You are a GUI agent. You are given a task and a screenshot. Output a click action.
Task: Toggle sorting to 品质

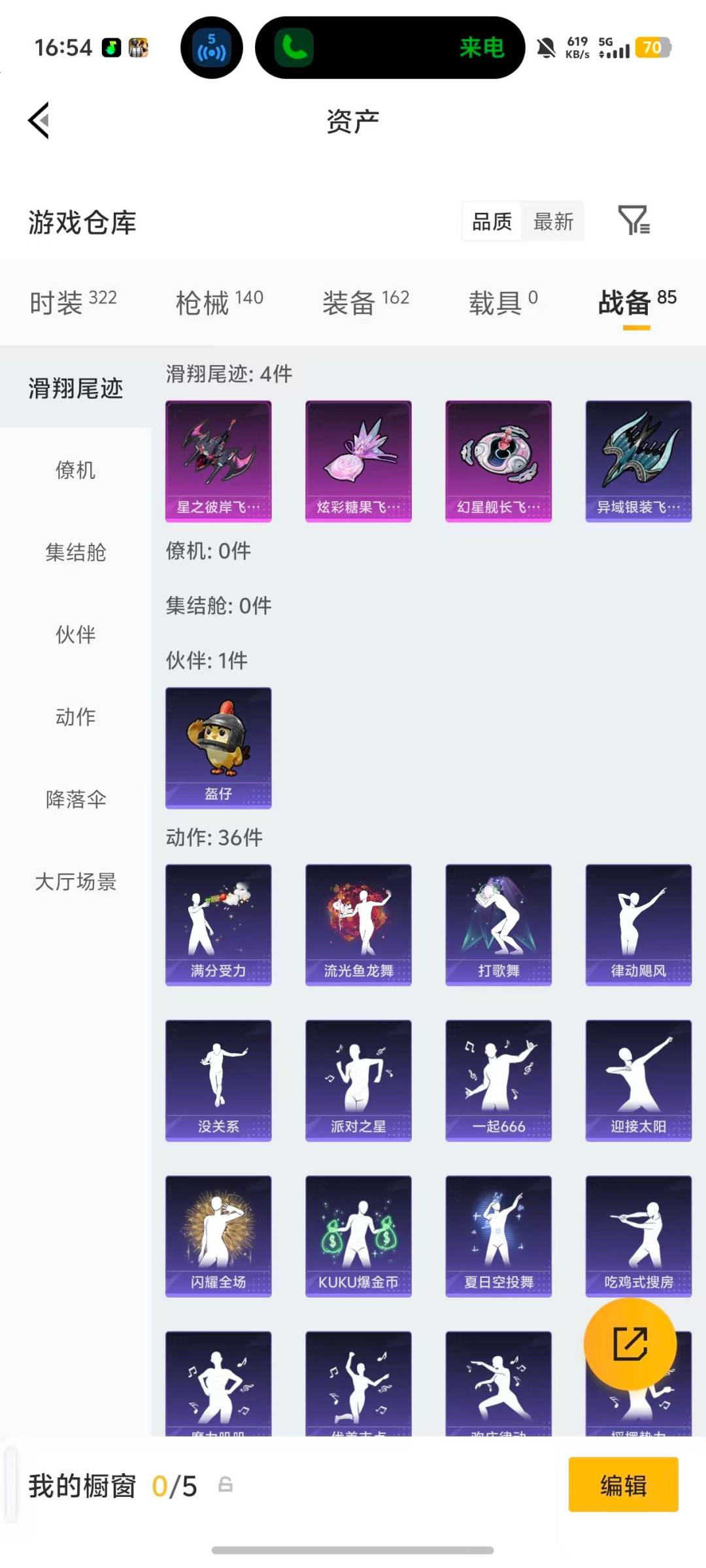(491, 222)
